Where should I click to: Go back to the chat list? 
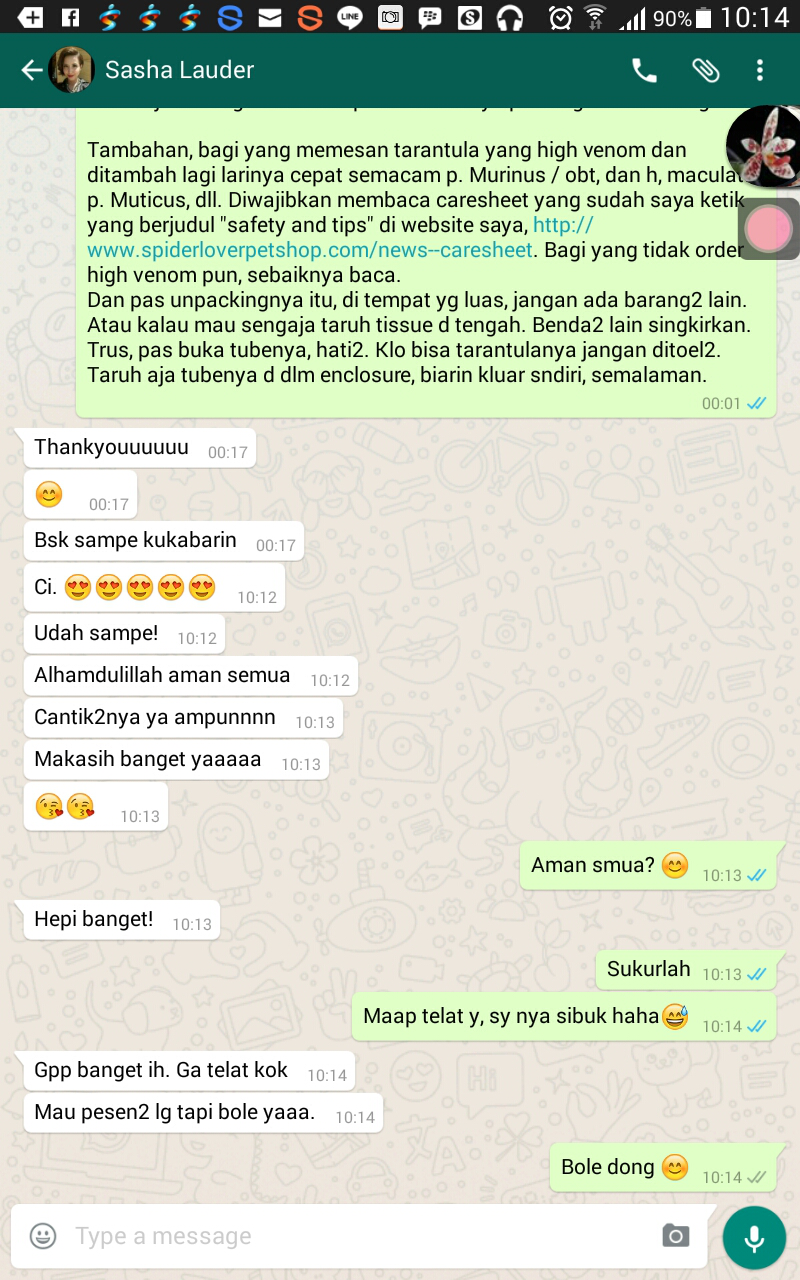click(x=31, y=70)
